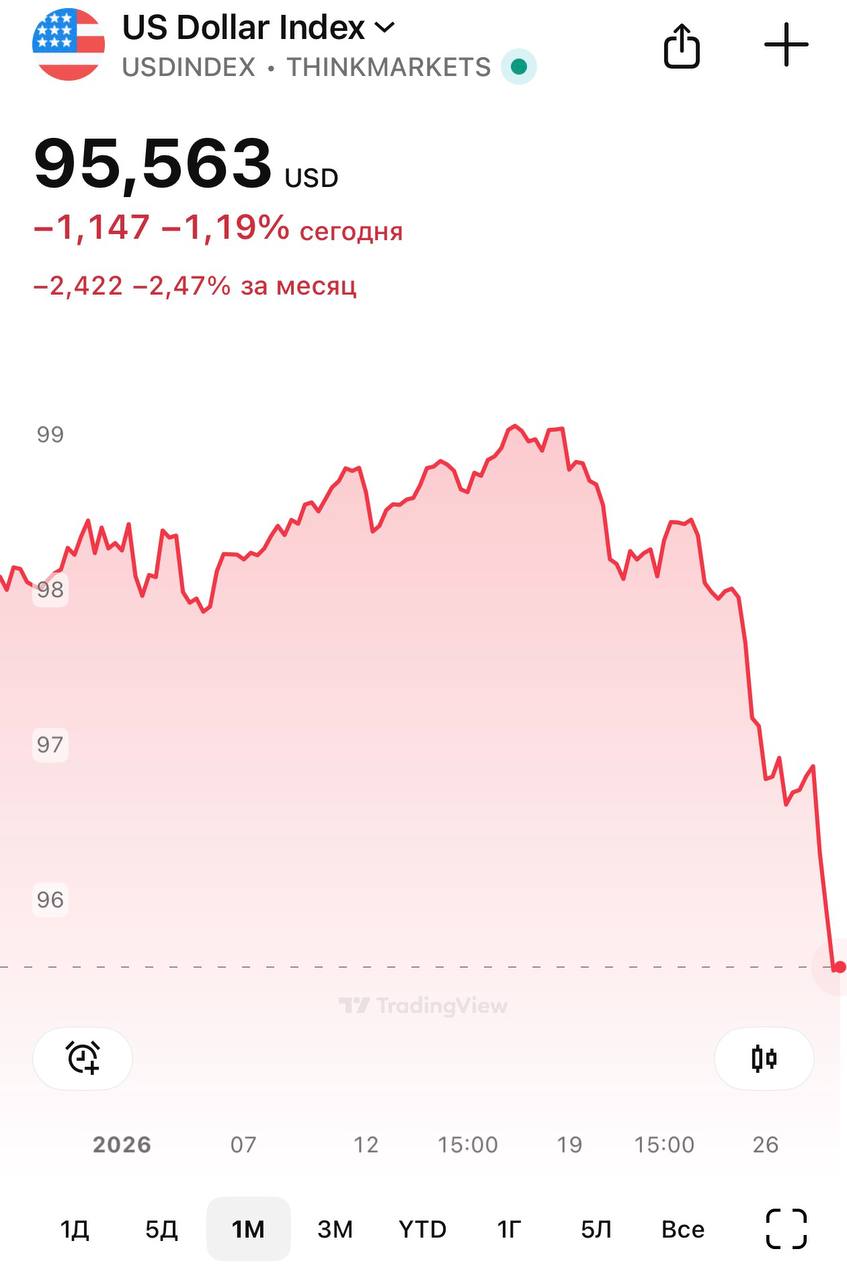
Task: Select the 1Г timeframe
Action: click(x=509, y=1229)
